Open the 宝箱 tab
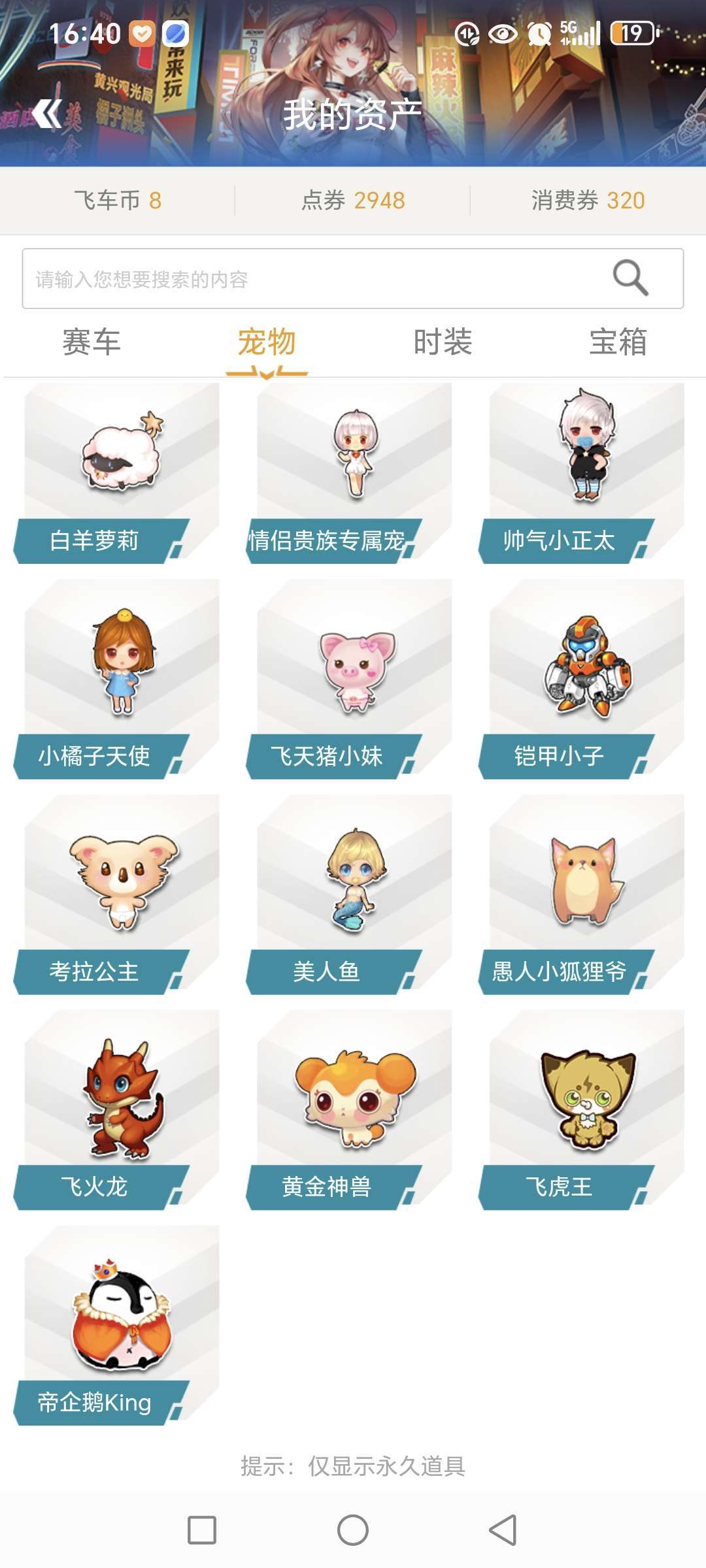Image resolution: width=706 pixels, height=1568 pixels. pos(618,342)
